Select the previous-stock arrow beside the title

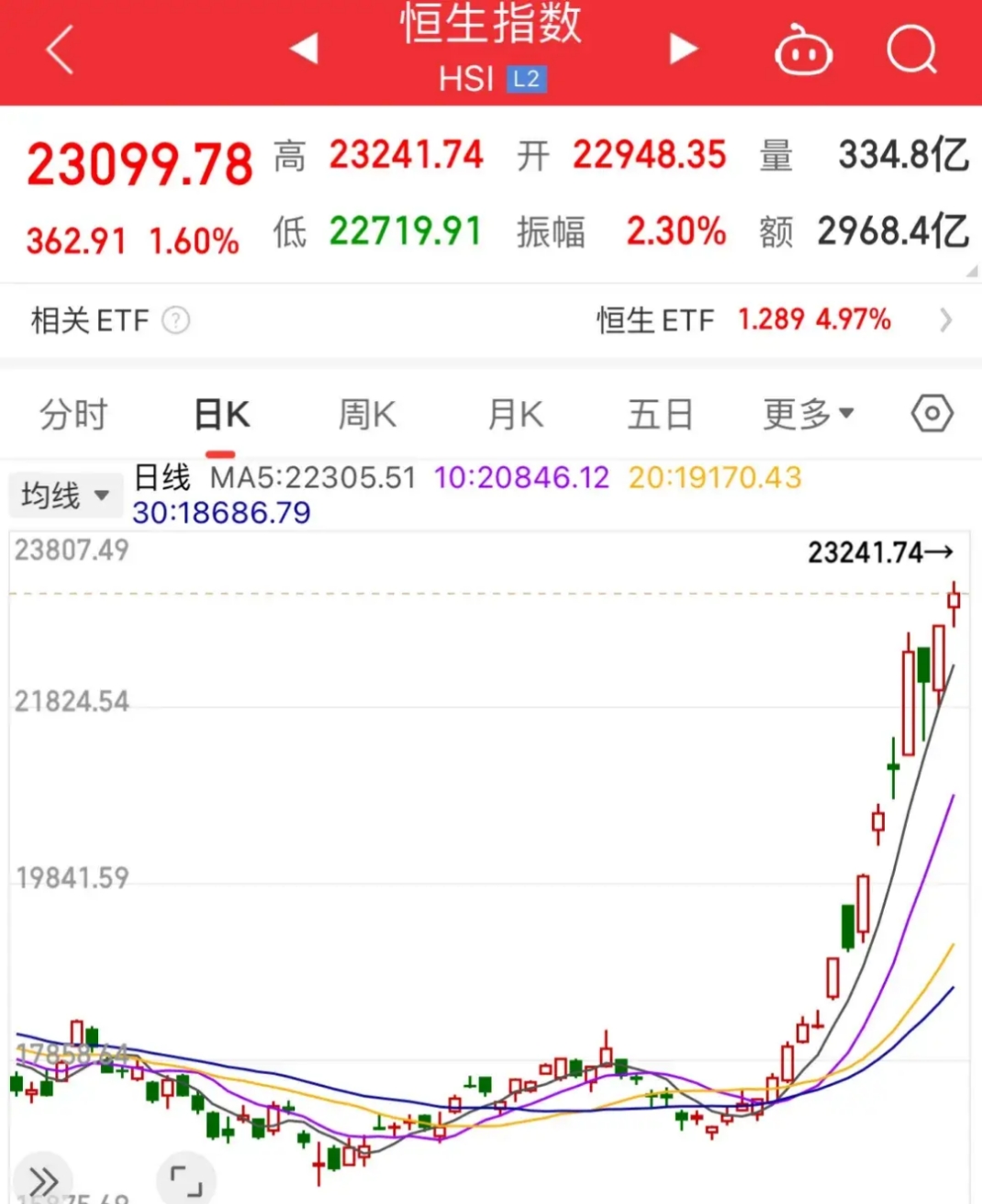(303, 48)
